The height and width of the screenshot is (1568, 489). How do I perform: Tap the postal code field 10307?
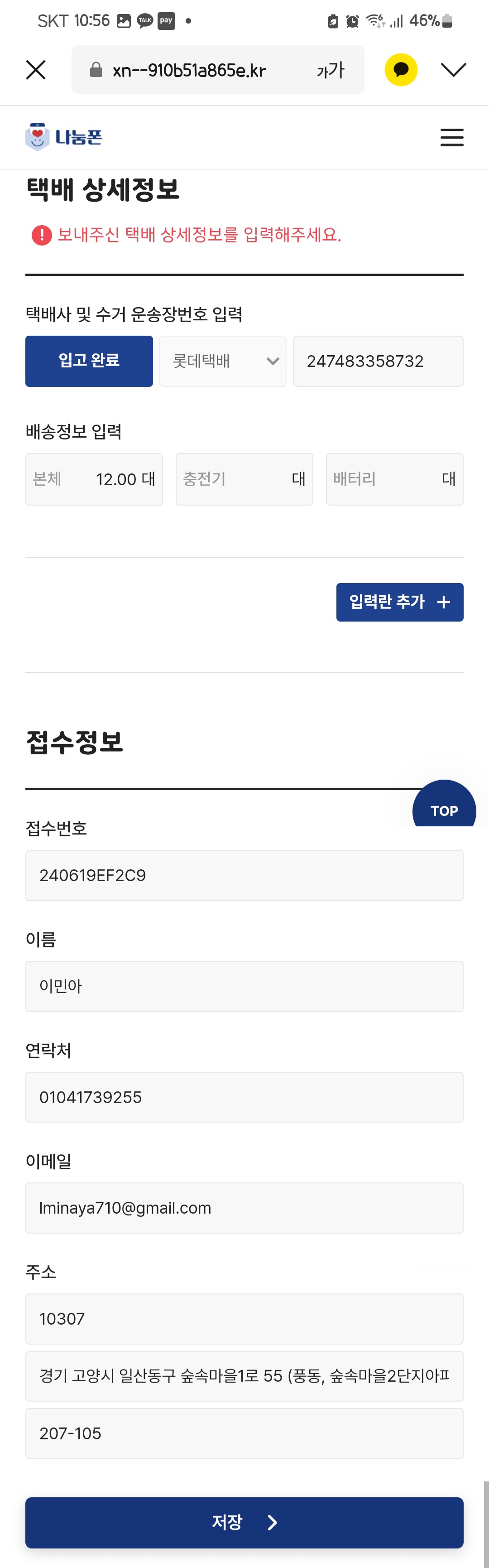click(244, 1318)
